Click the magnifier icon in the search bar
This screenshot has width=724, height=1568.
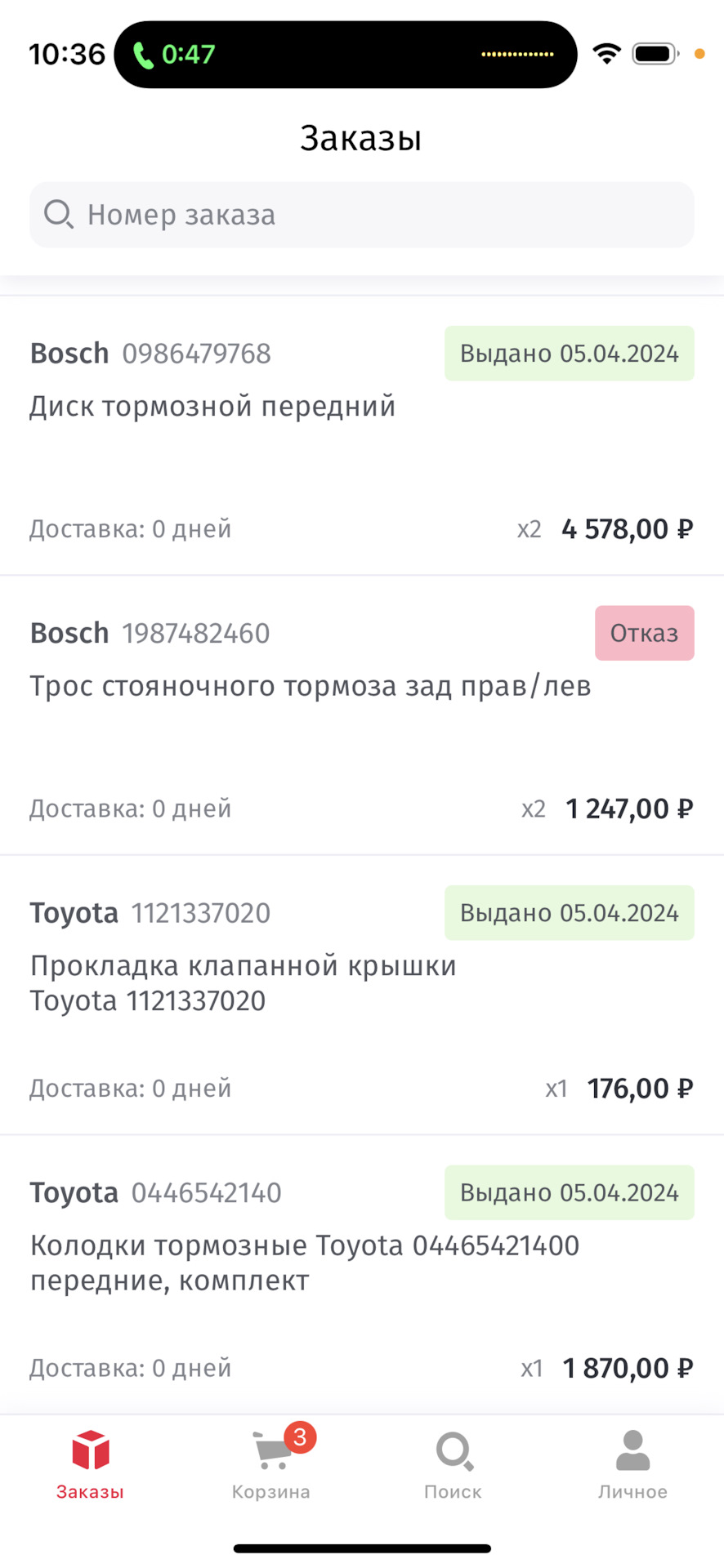click(x=58, y=214)
